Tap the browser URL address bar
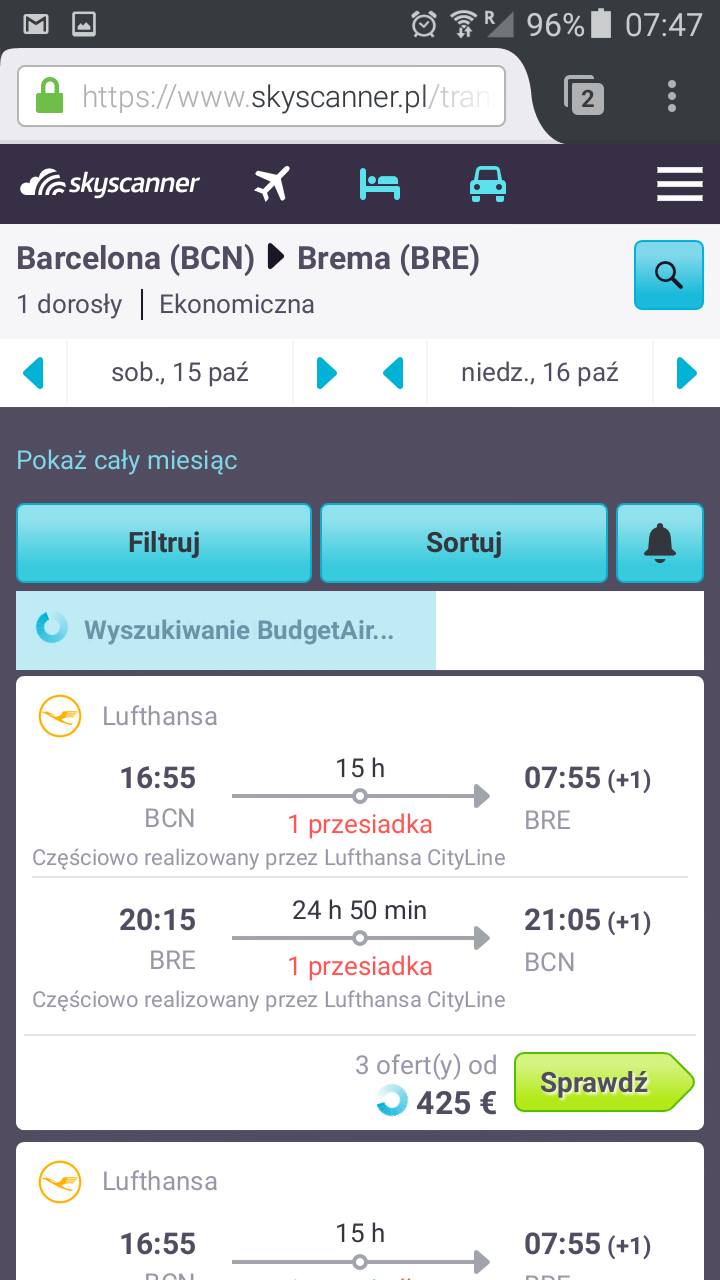This screenshot has width=720, height=1280. (261, 97)
